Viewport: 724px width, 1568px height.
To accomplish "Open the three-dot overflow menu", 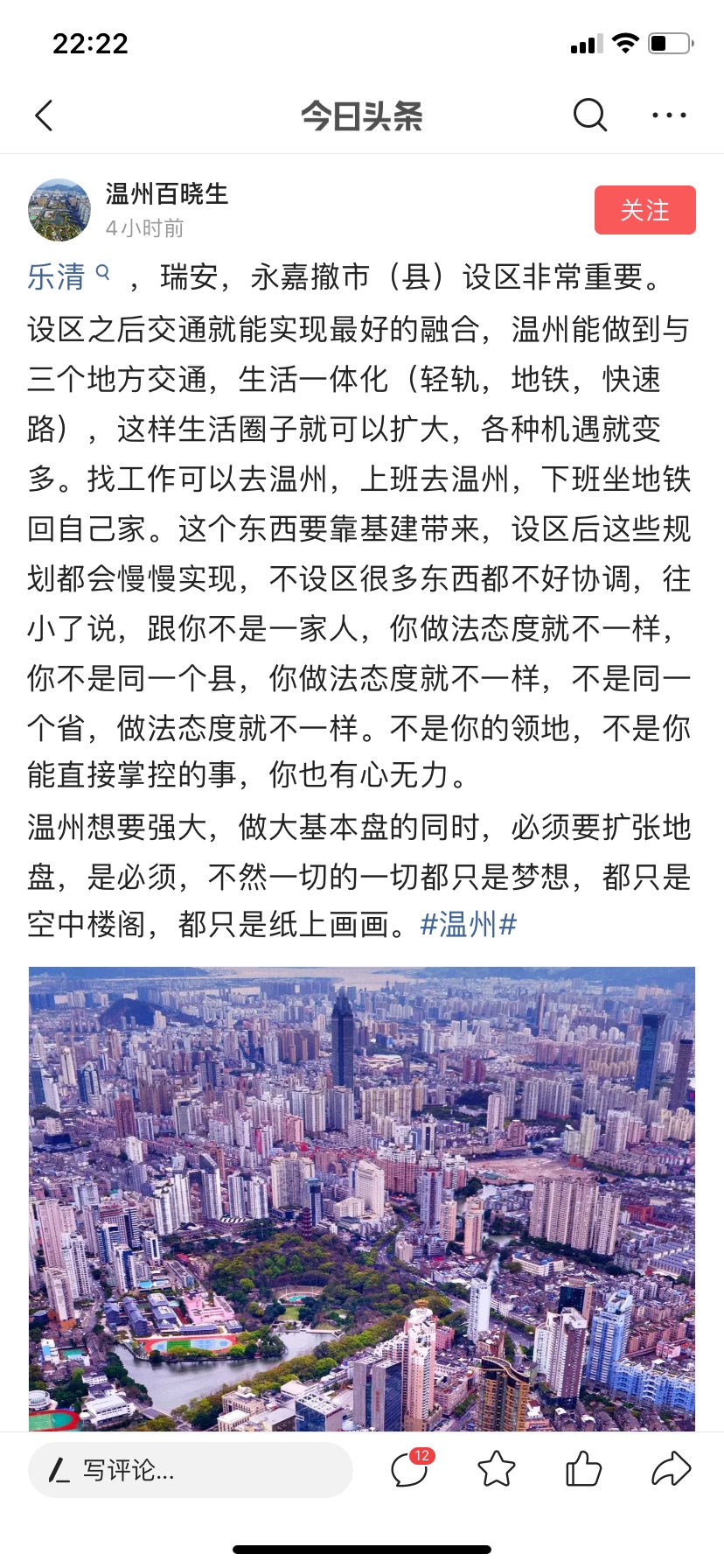I will click(x=669, y=115).
